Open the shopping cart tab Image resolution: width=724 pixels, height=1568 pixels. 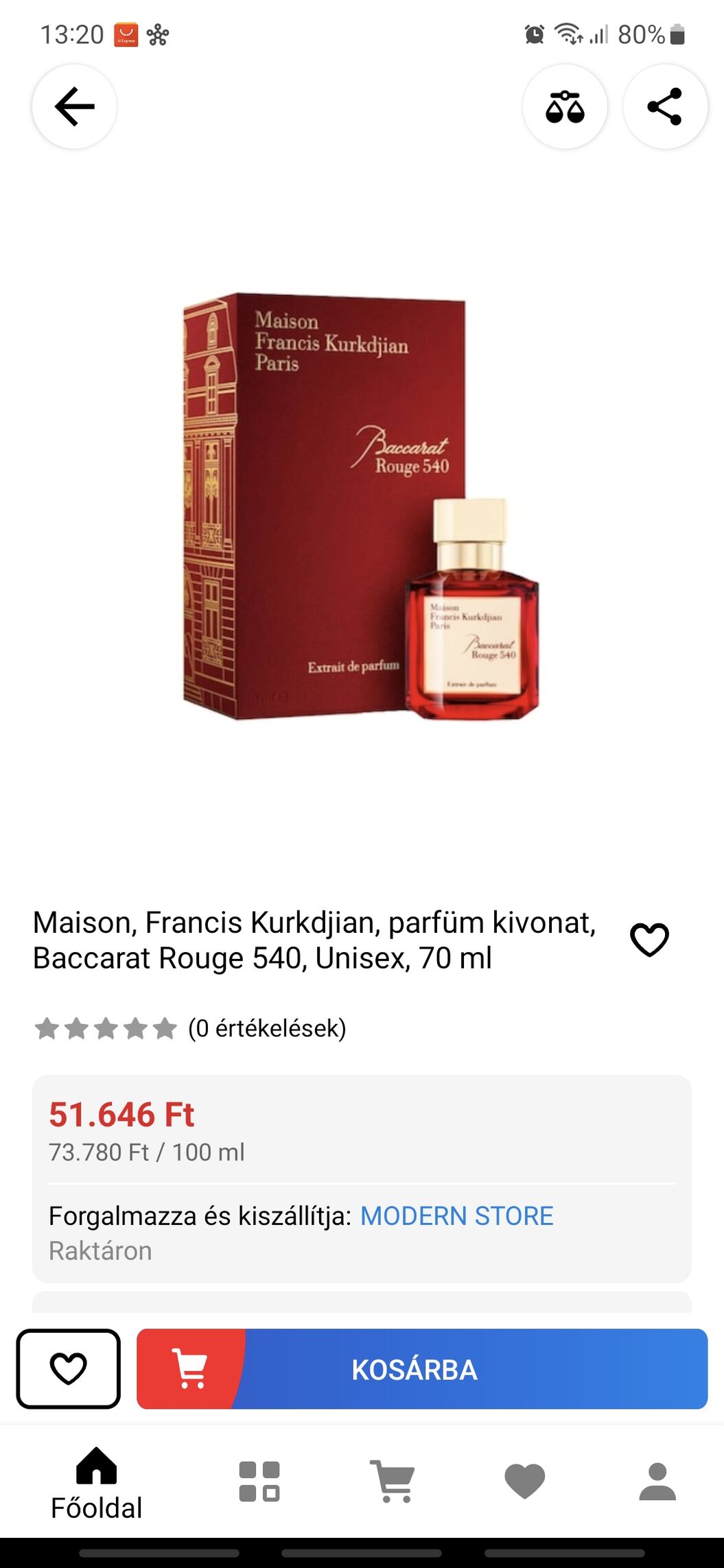coord(392,1481)
